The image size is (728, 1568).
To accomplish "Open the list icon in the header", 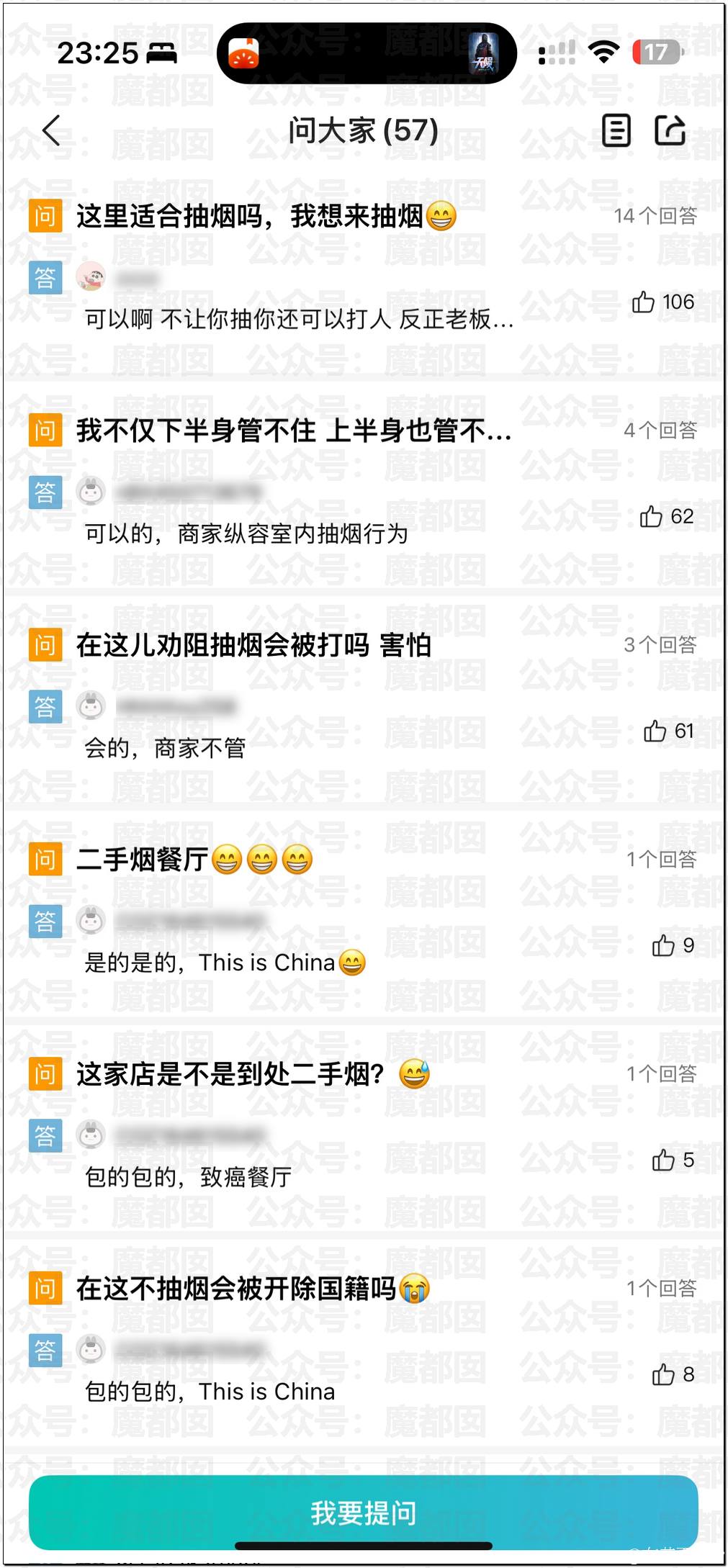I will pyautogui.click(x=616, y=130).
